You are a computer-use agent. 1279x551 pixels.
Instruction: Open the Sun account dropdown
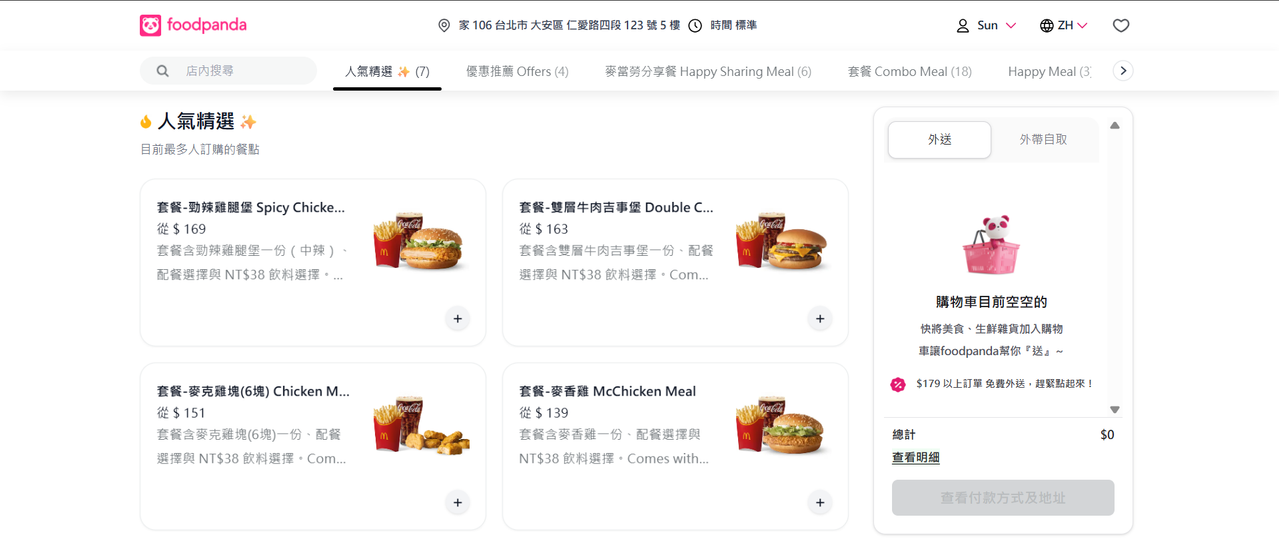(x=986, y=25)
